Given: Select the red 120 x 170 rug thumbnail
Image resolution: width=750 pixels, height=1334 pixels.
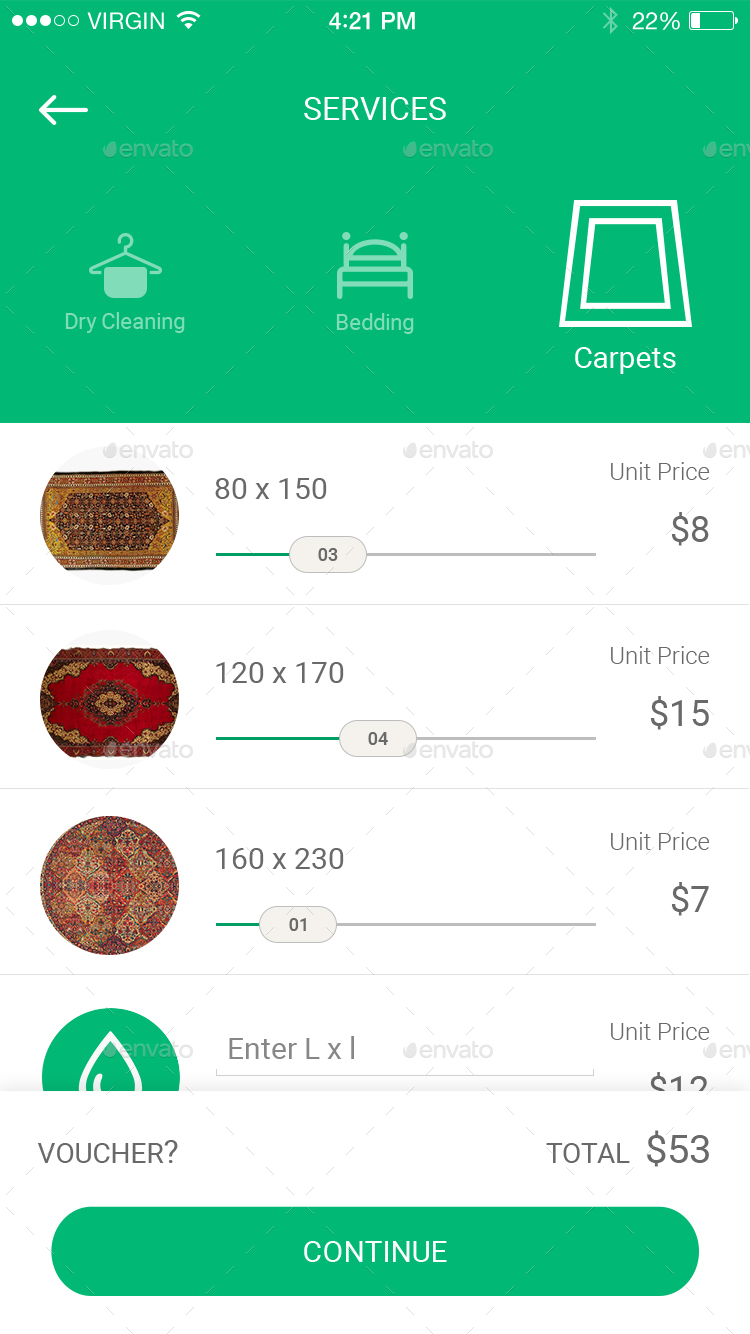Looking at the screenshot, I should click(110, 698).
